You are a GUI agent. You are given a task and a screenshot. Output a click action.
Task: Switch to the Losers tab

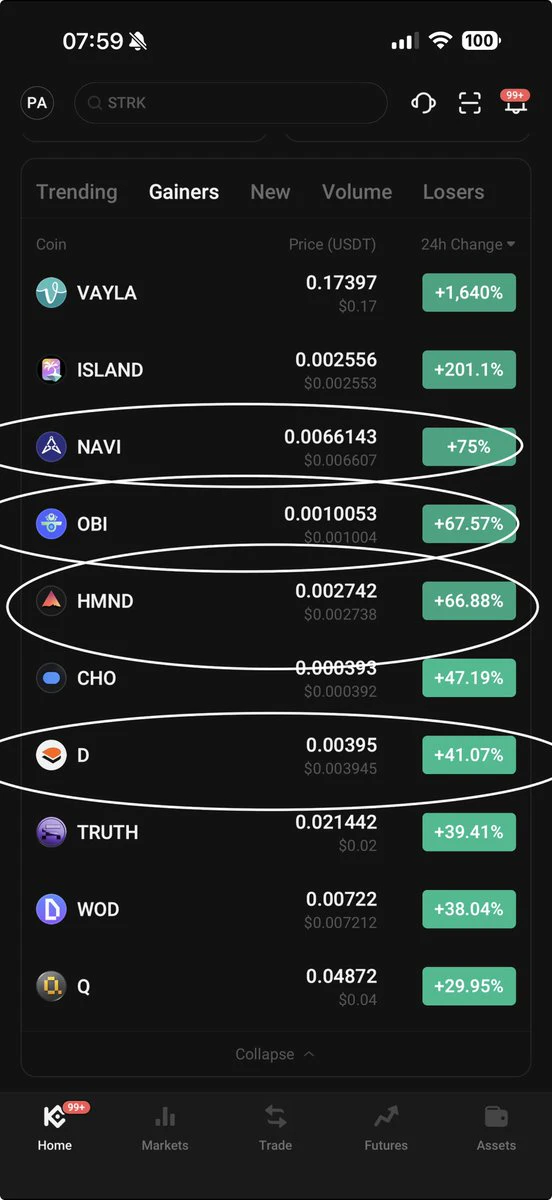point(453,192)
